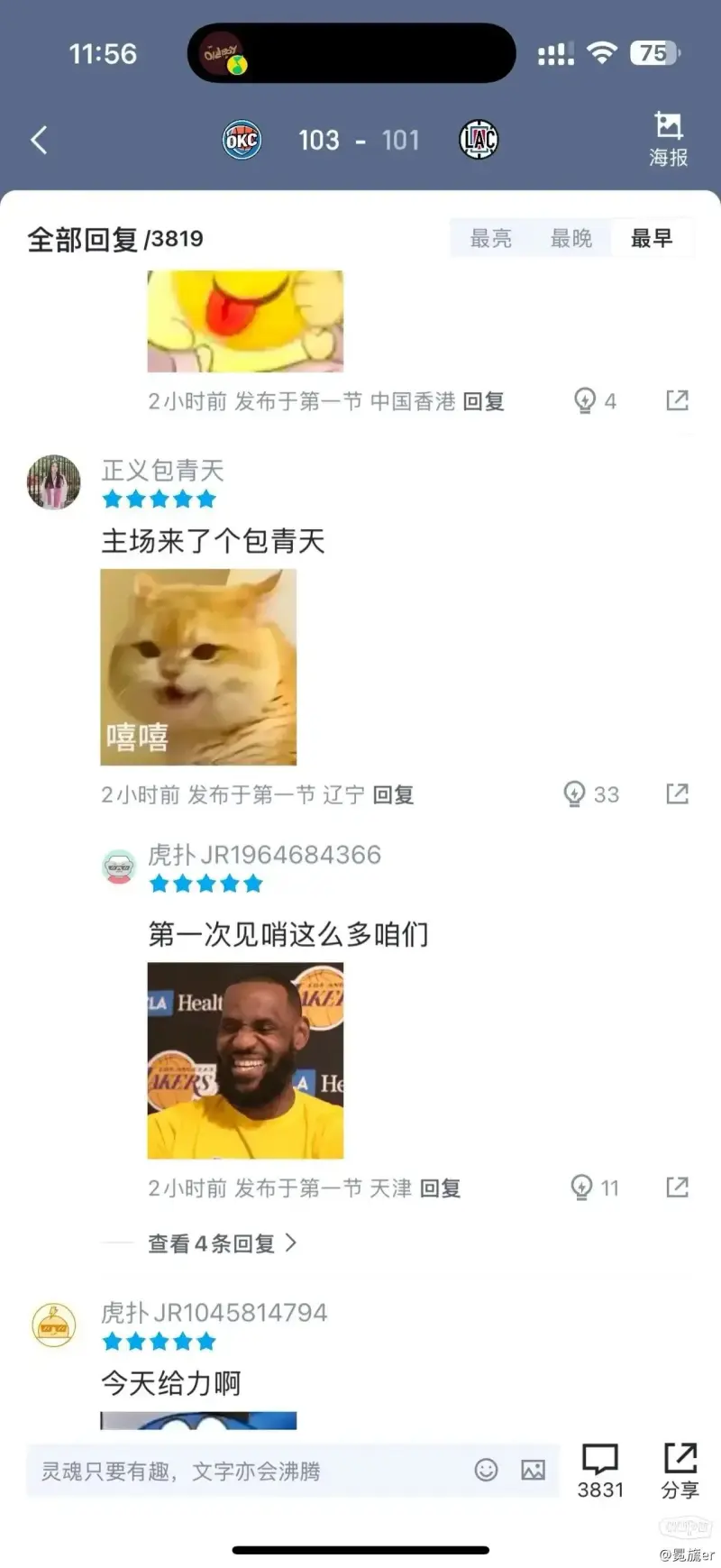Light up the comment with 33 likes

pyautogui.click(x=575, y=793)
